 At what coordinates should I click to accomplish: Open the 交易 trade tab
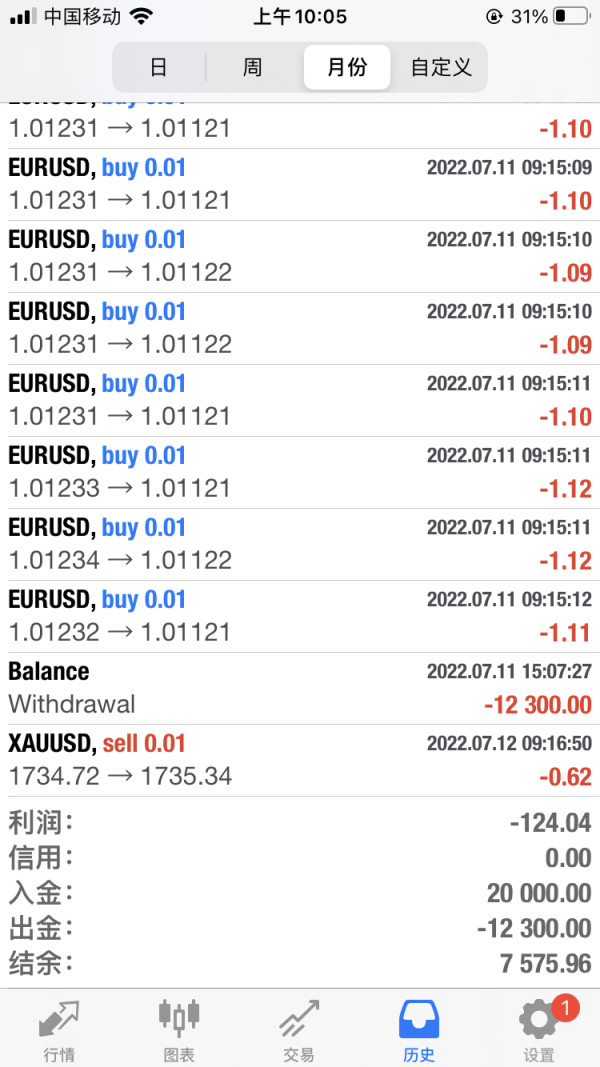(299, 1029)
